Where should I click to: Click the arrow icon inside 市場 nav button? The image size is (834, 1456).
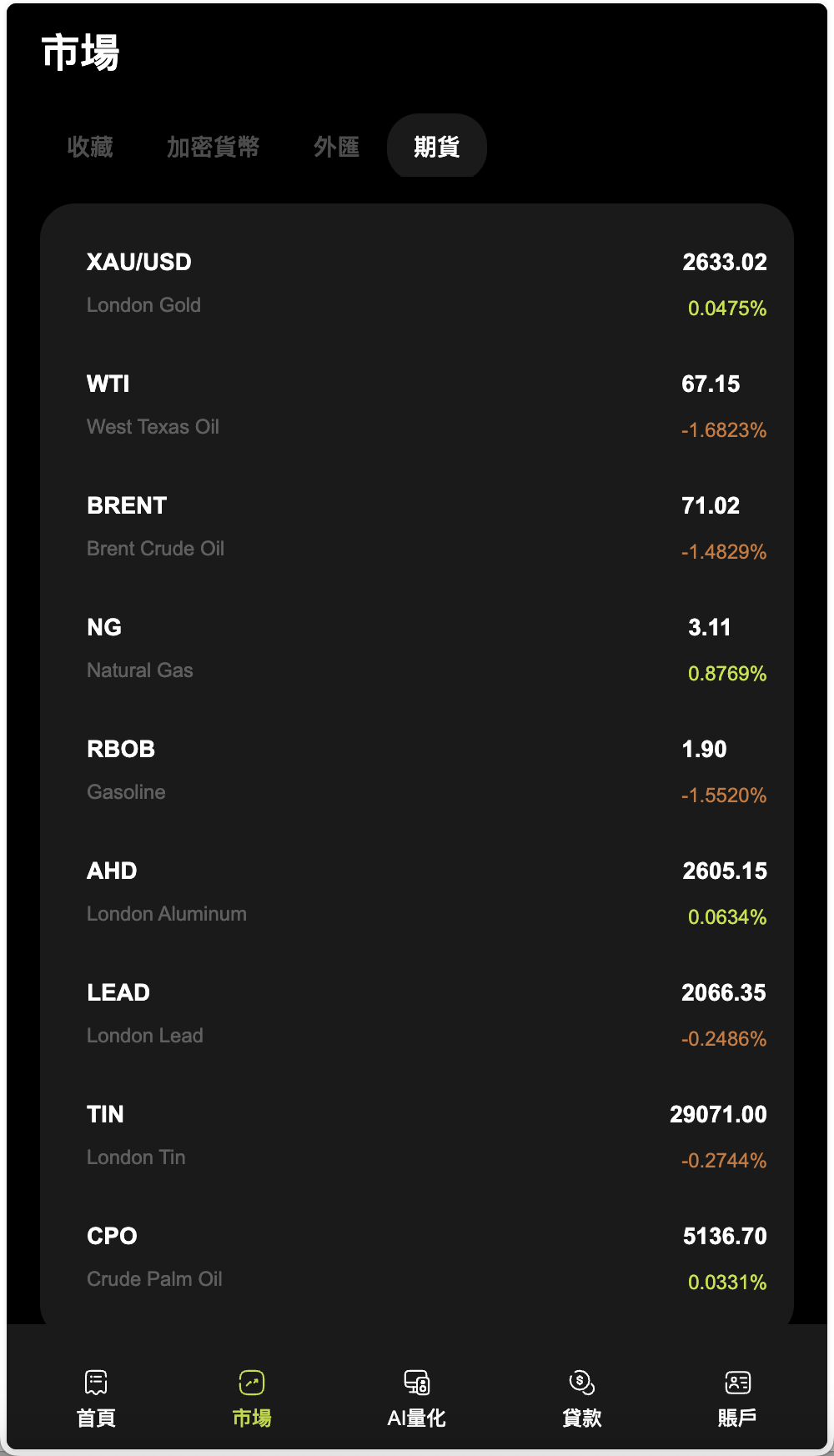coord(253,1382)
